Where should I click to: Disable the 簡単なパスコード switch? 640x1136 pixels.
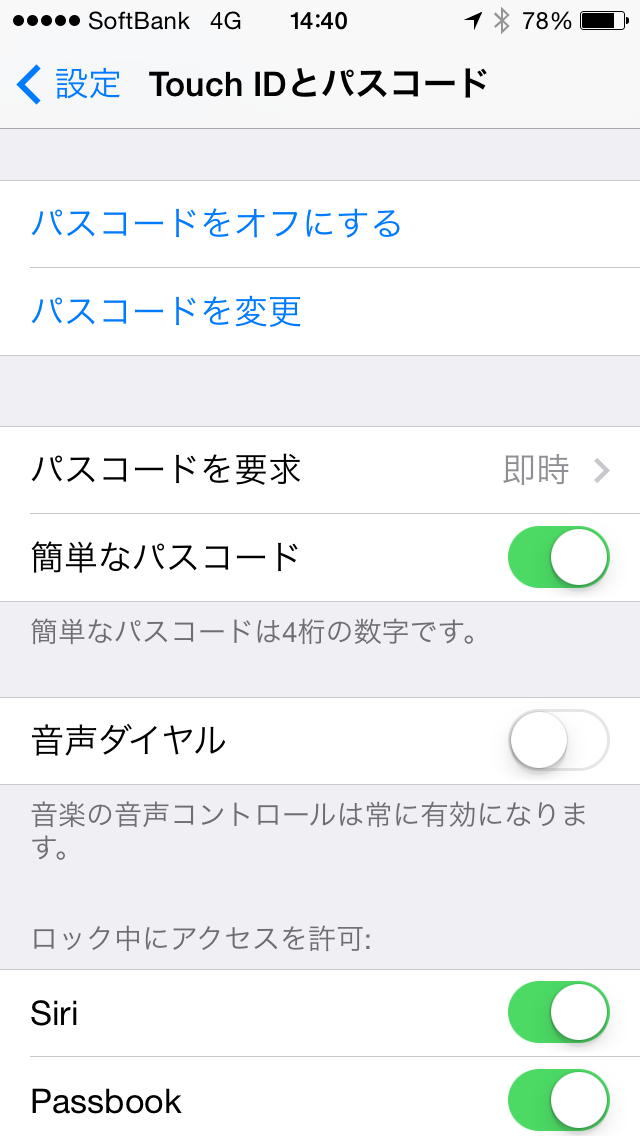coord(558,557)
